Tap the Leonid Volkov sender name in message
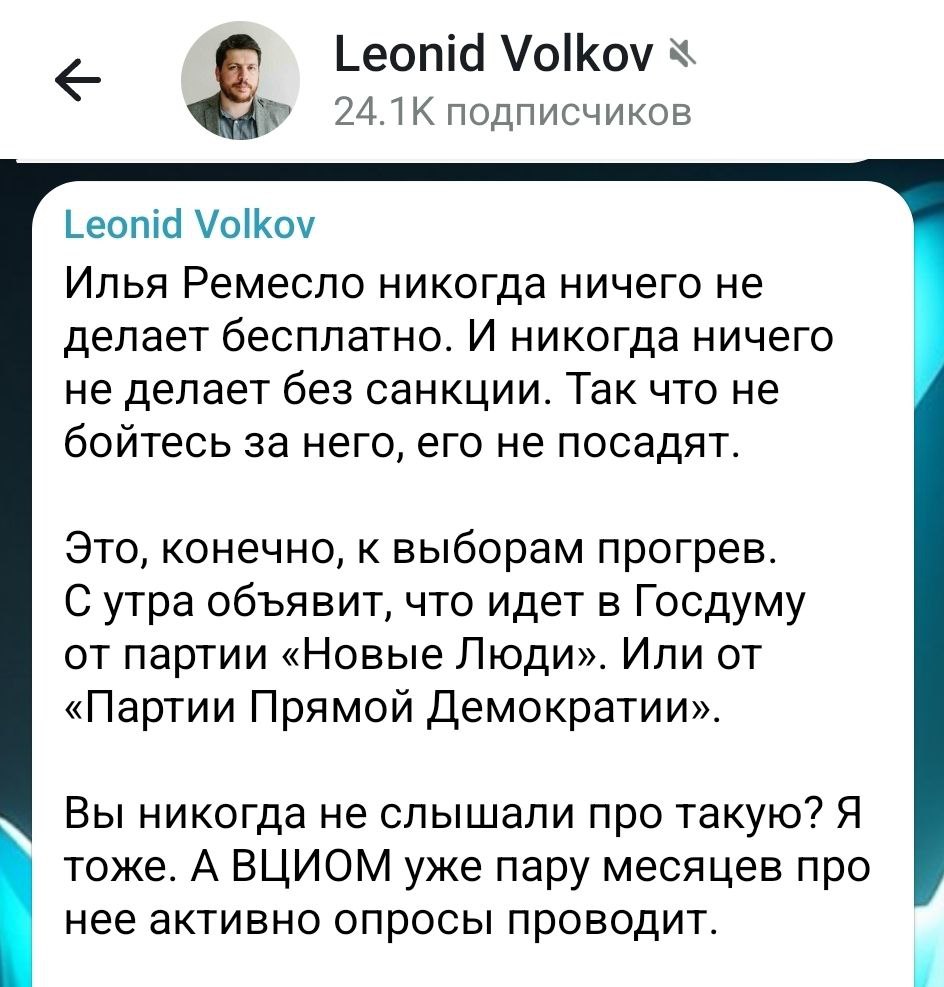Viewport: 944px width, 987px height. pos(189,228)
